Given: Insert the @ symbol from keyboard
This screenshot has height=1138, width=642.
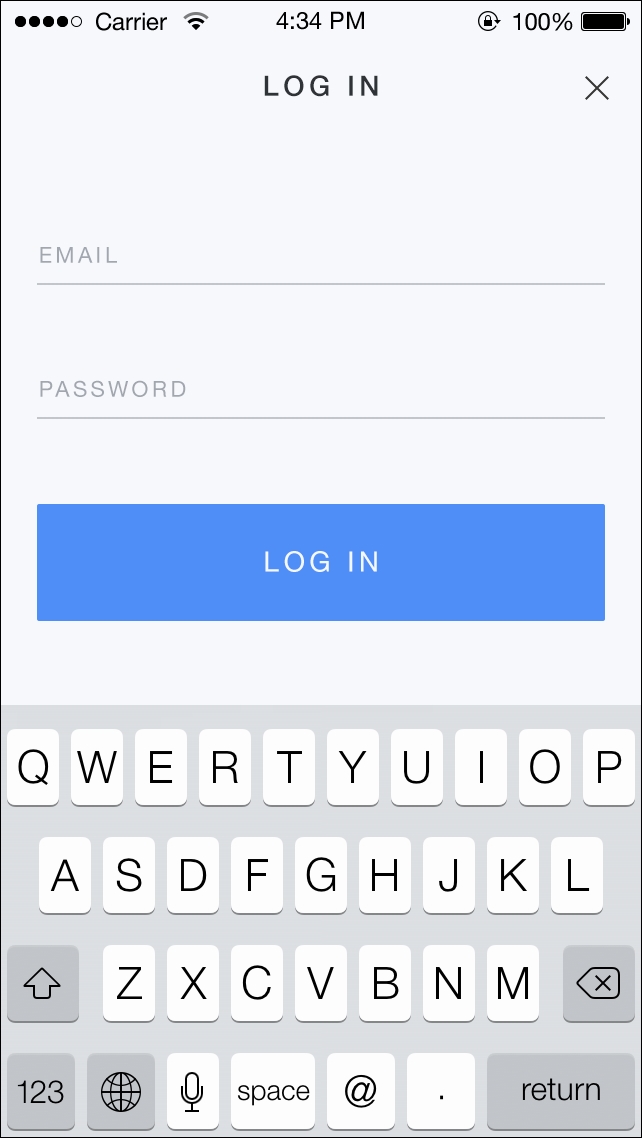Looking at the screenshot, I should pos(361,1091).
